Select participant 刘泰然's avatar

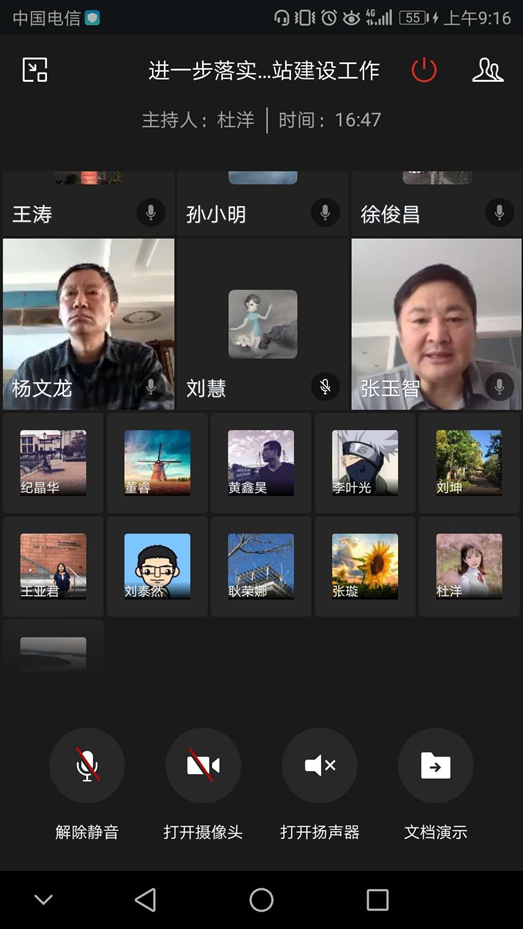157,566
